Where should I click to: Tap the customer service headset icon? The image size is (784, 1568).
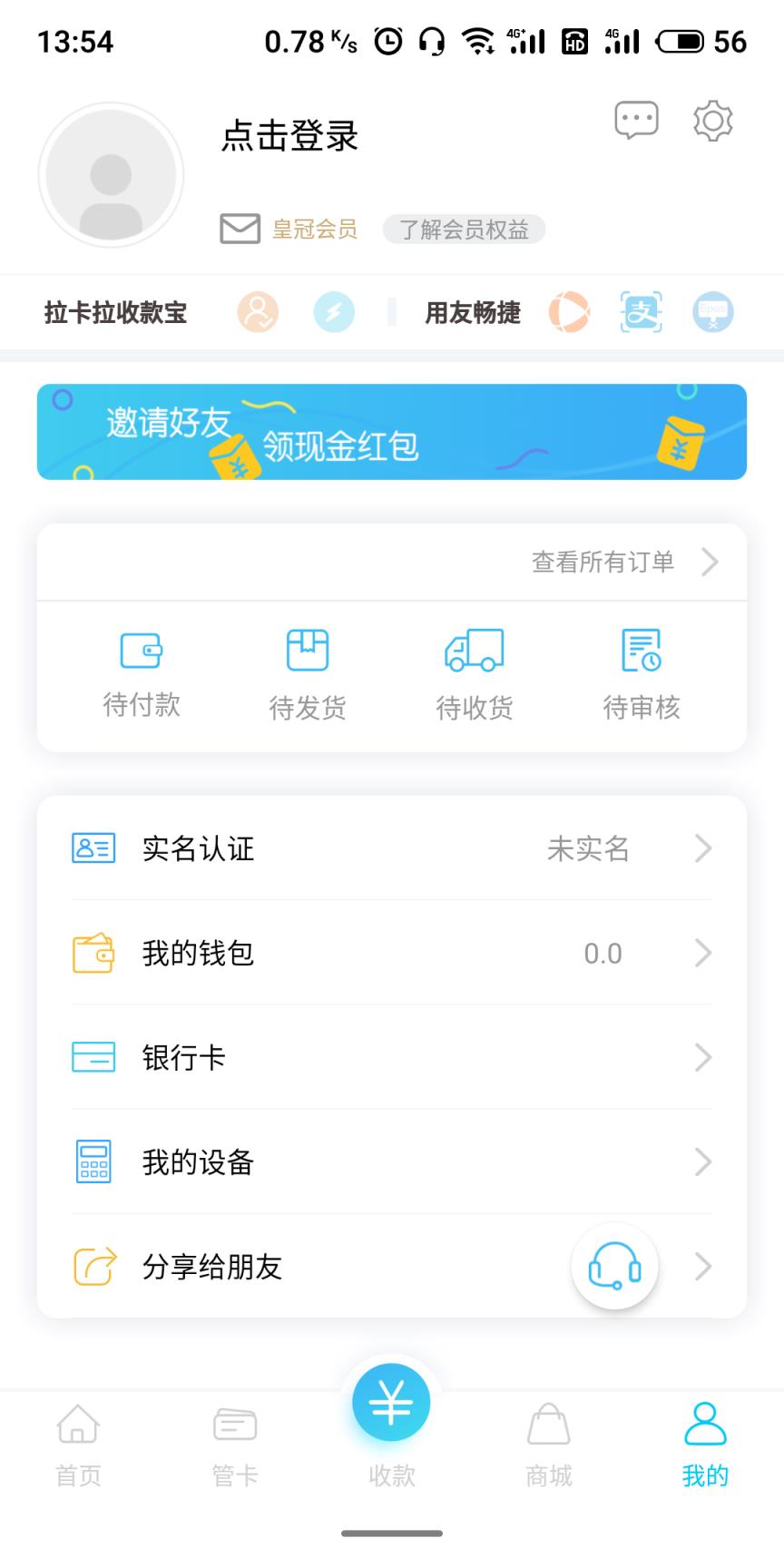click(x=614, y=1268)
